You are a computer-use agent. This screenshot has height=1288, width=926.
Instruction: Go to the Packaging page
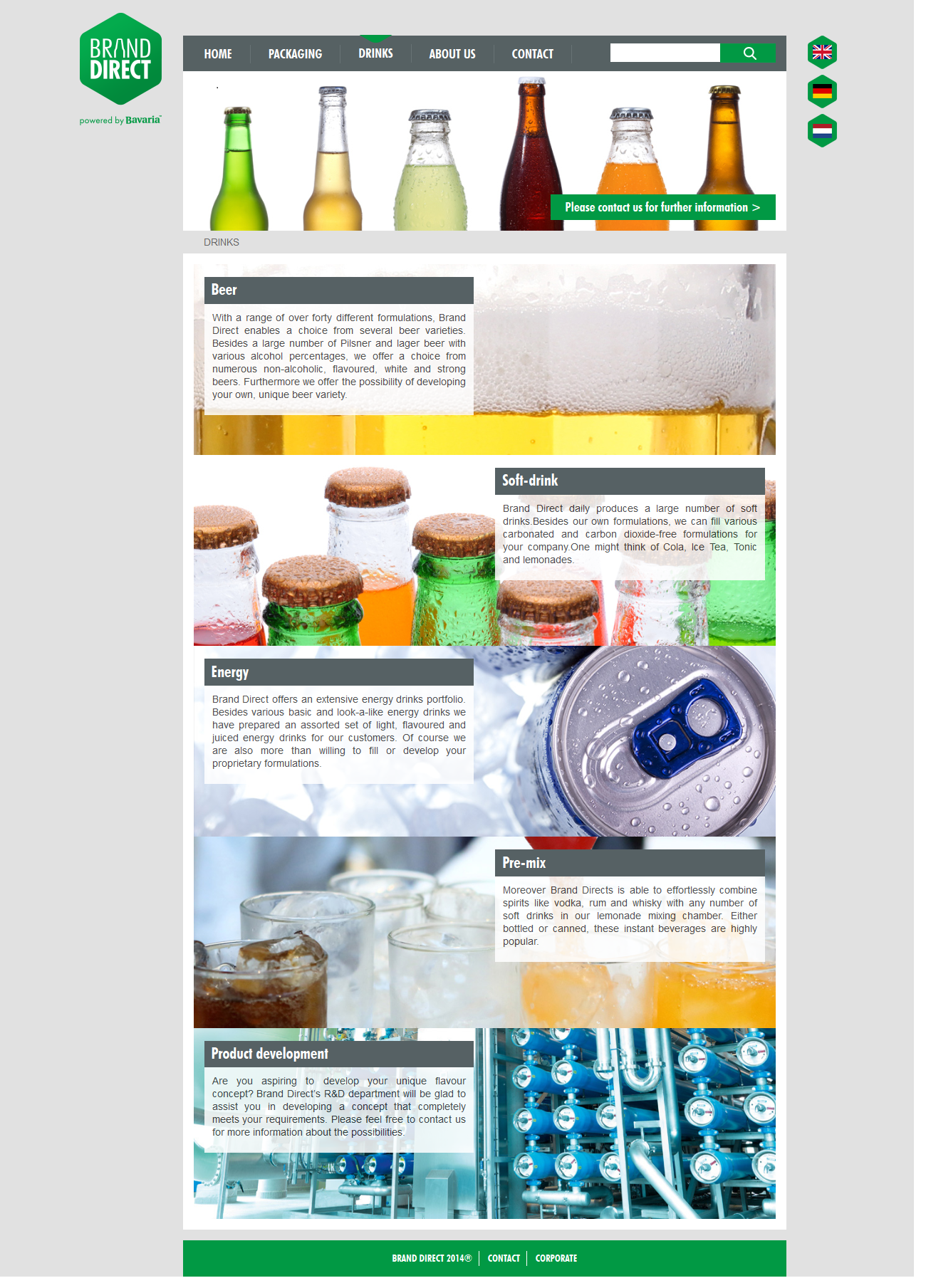(x=295, y=54)
